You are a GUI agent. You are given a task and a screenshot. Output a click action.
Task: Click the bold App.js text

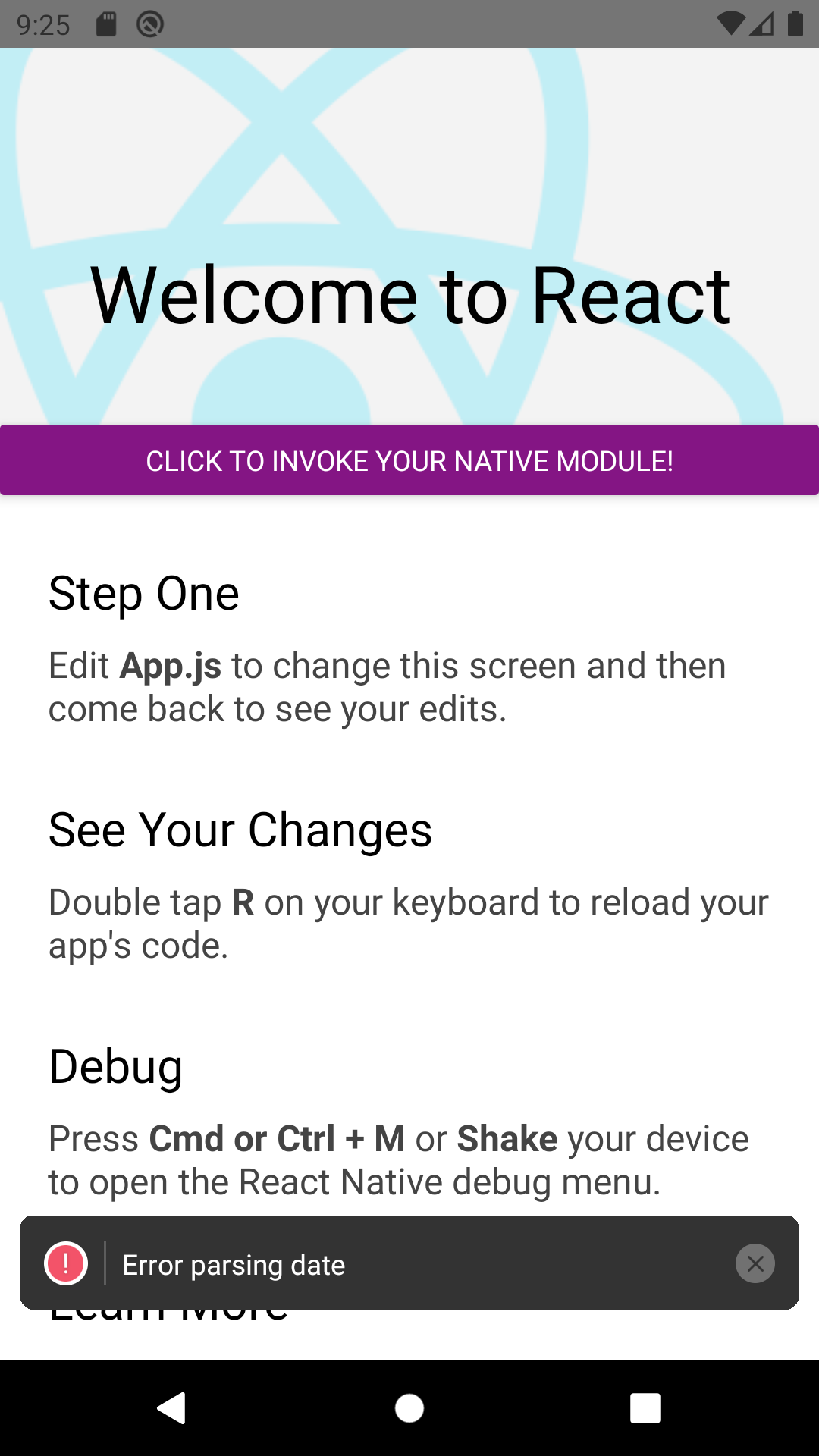(x=171, y=665)
